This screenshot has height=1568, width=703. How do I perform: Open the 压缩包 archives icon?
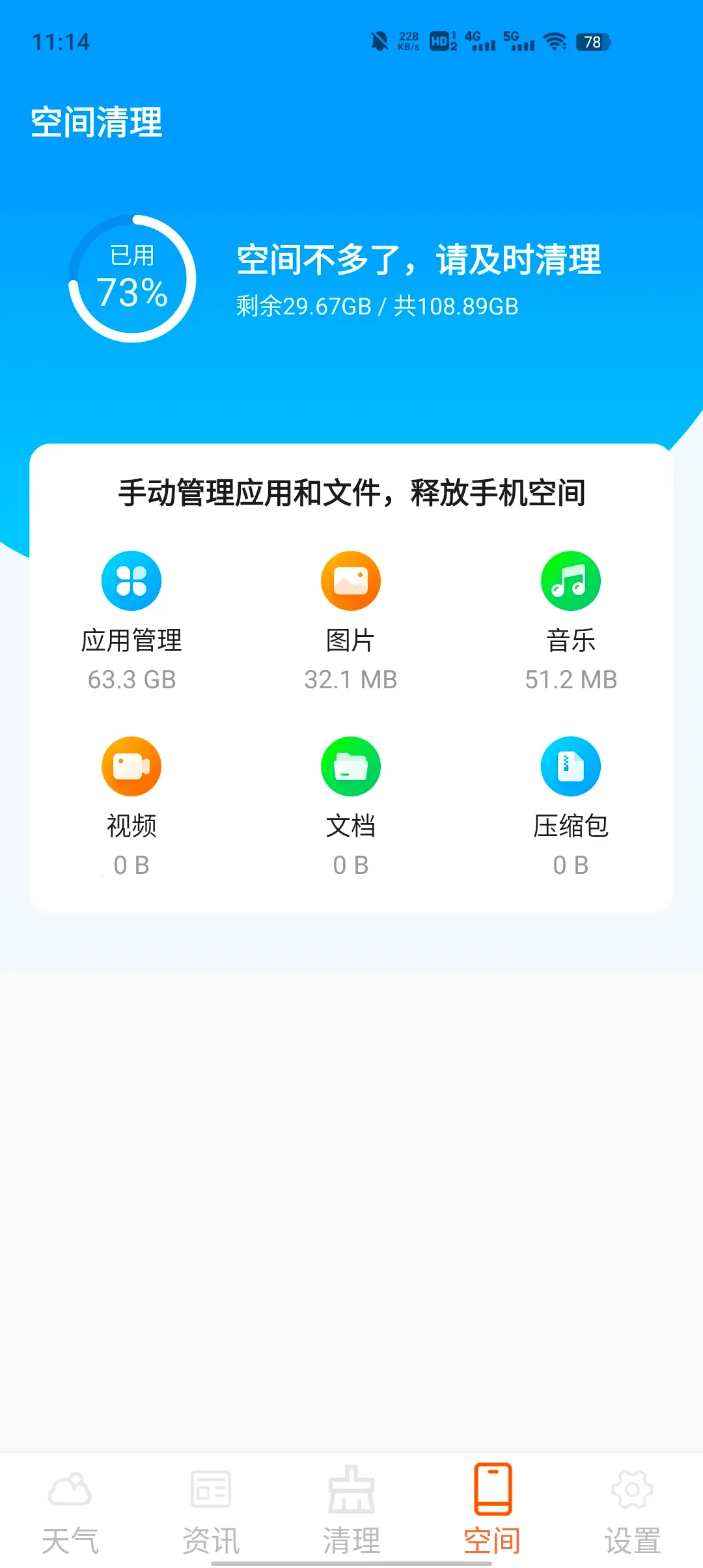point(571,766)
